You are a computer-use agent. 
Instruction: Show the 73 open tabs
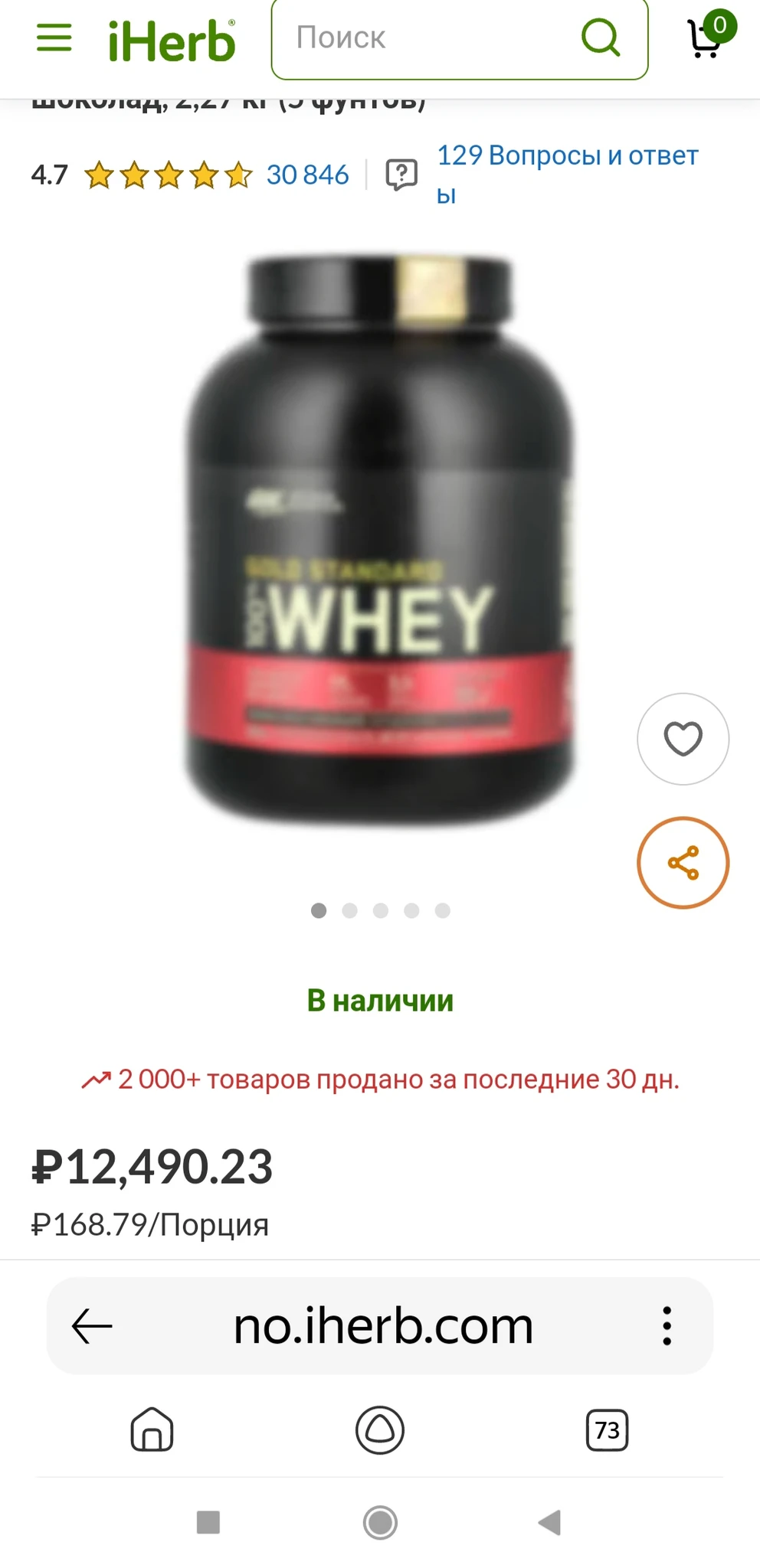tap(607, 1429)
